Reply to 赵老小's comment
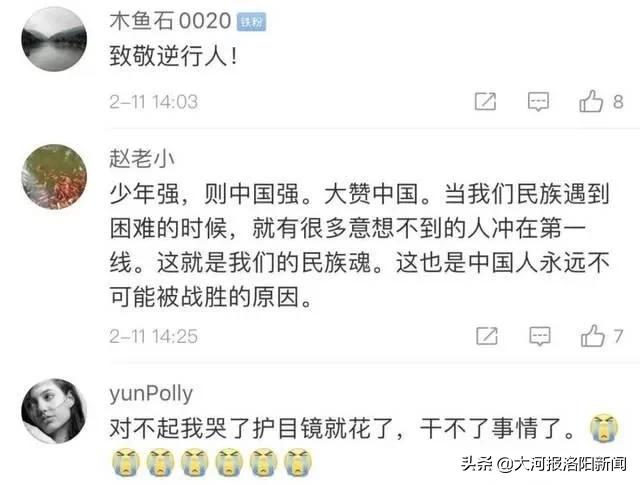 tap(539, 335)
